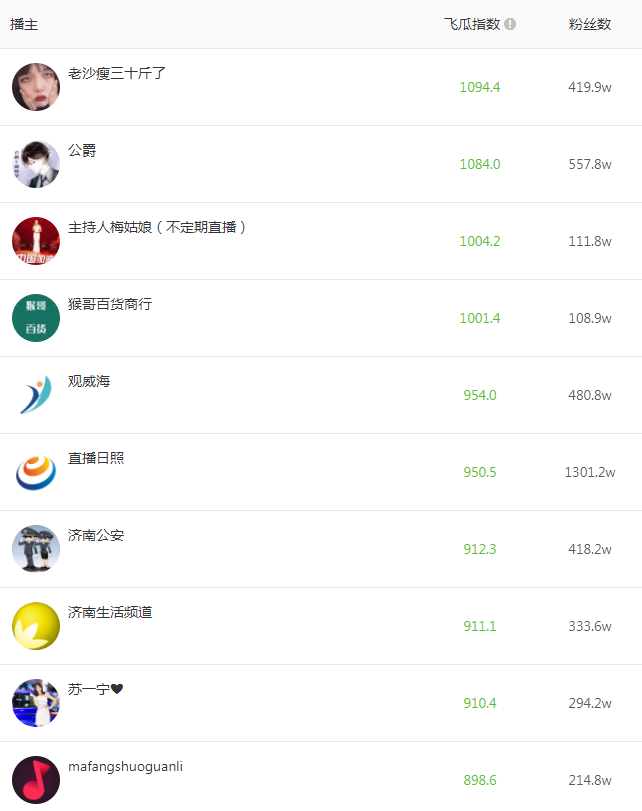Open the 直播日照 streamer entry
The image size is (642, 811).
(x=96, y=459)
